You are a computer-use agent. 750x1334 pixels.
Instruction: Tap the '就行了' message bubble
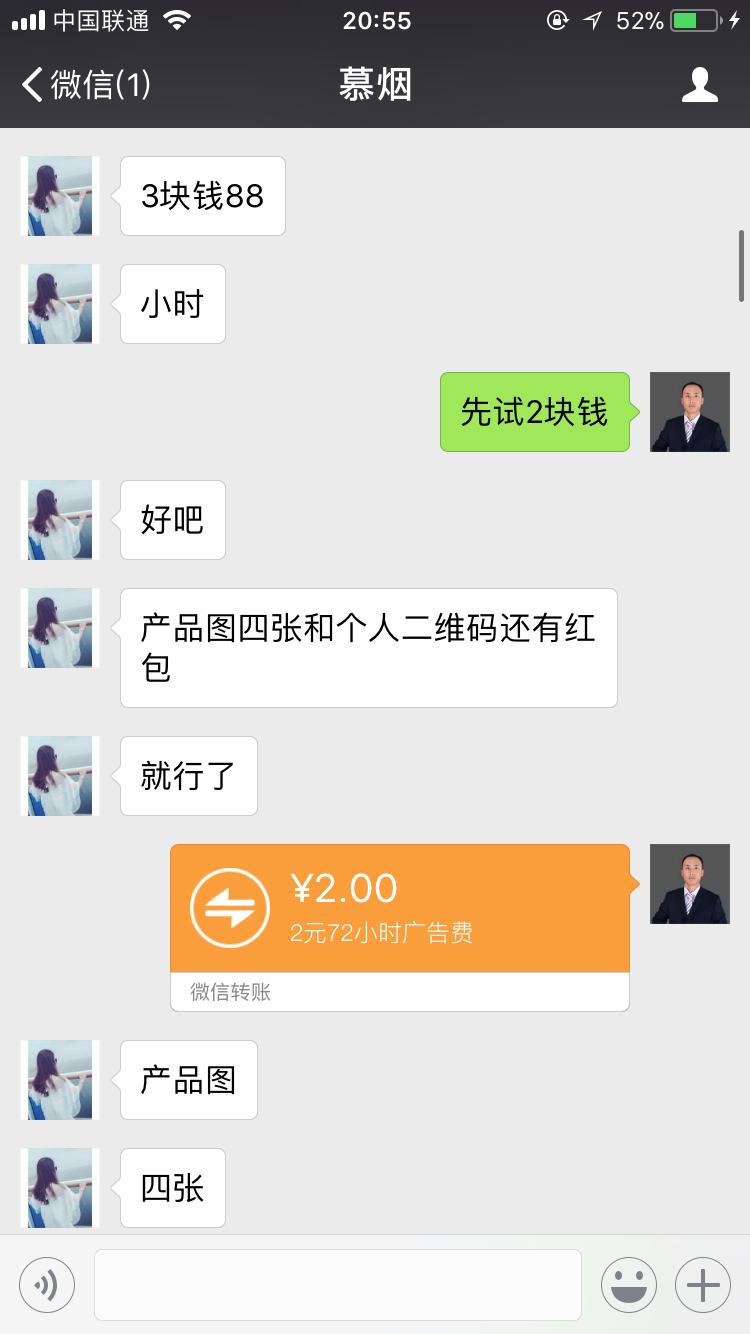[188, 776]
